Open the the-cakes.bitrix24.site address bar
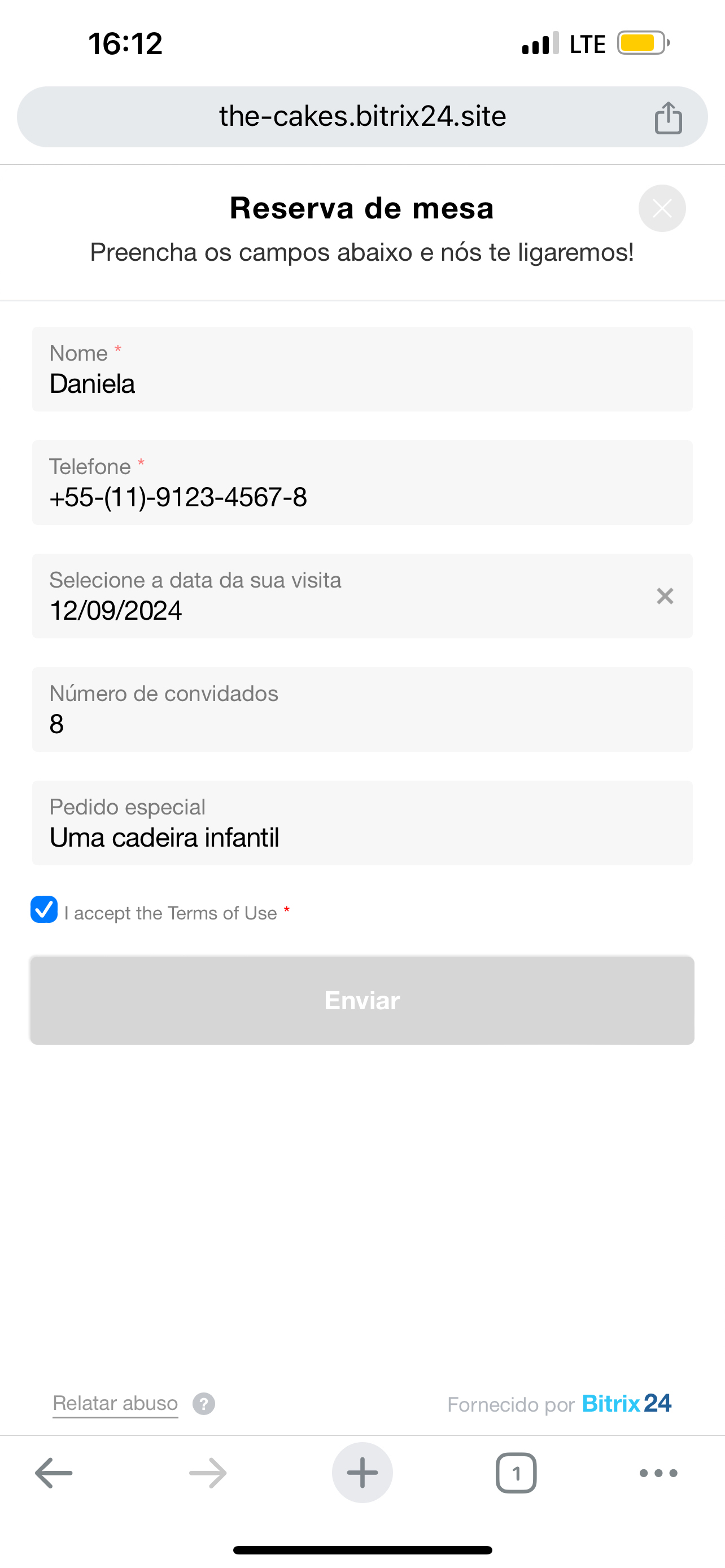The image size is (725, 1568). coord(362,117)
